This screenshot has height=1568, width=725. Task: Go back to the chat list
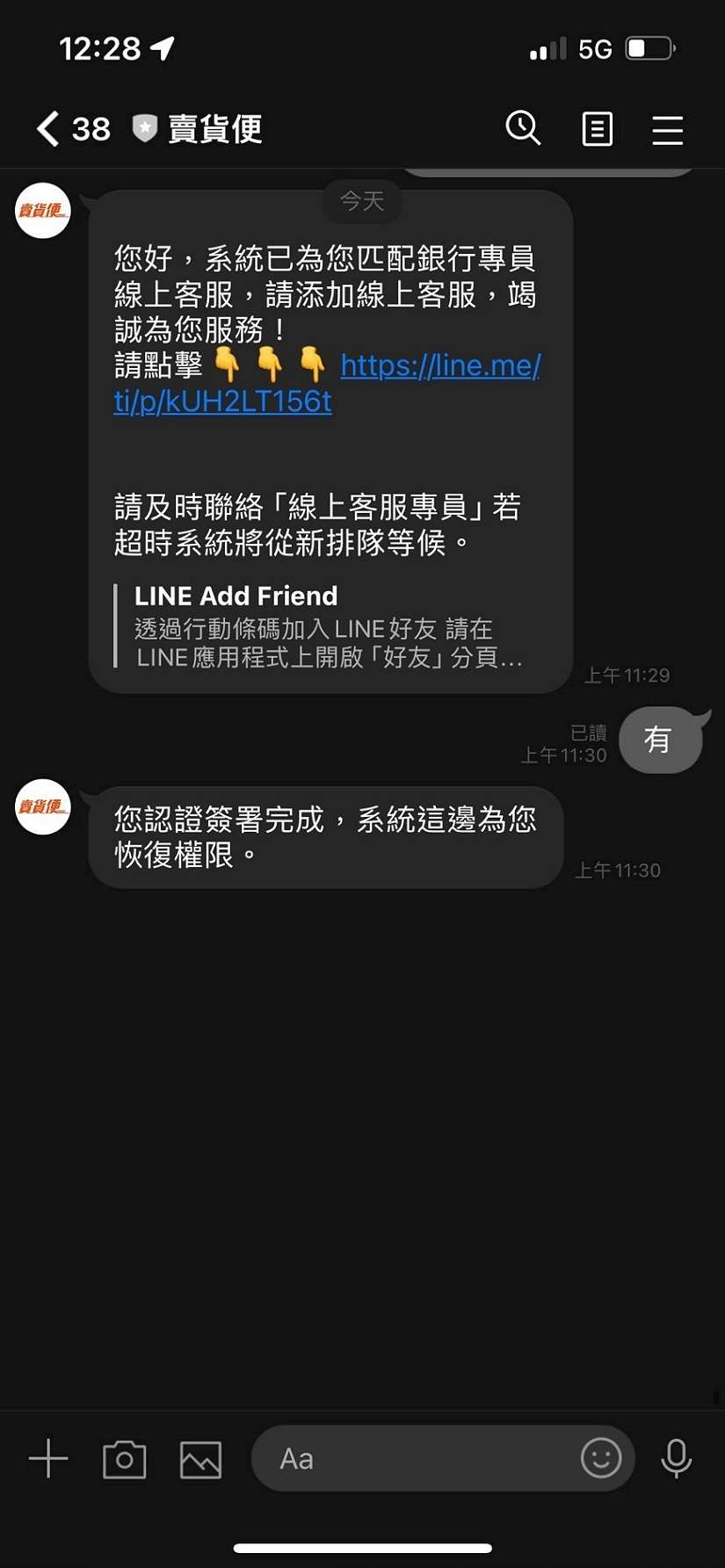pyautogui.click(x=48, y=129)
